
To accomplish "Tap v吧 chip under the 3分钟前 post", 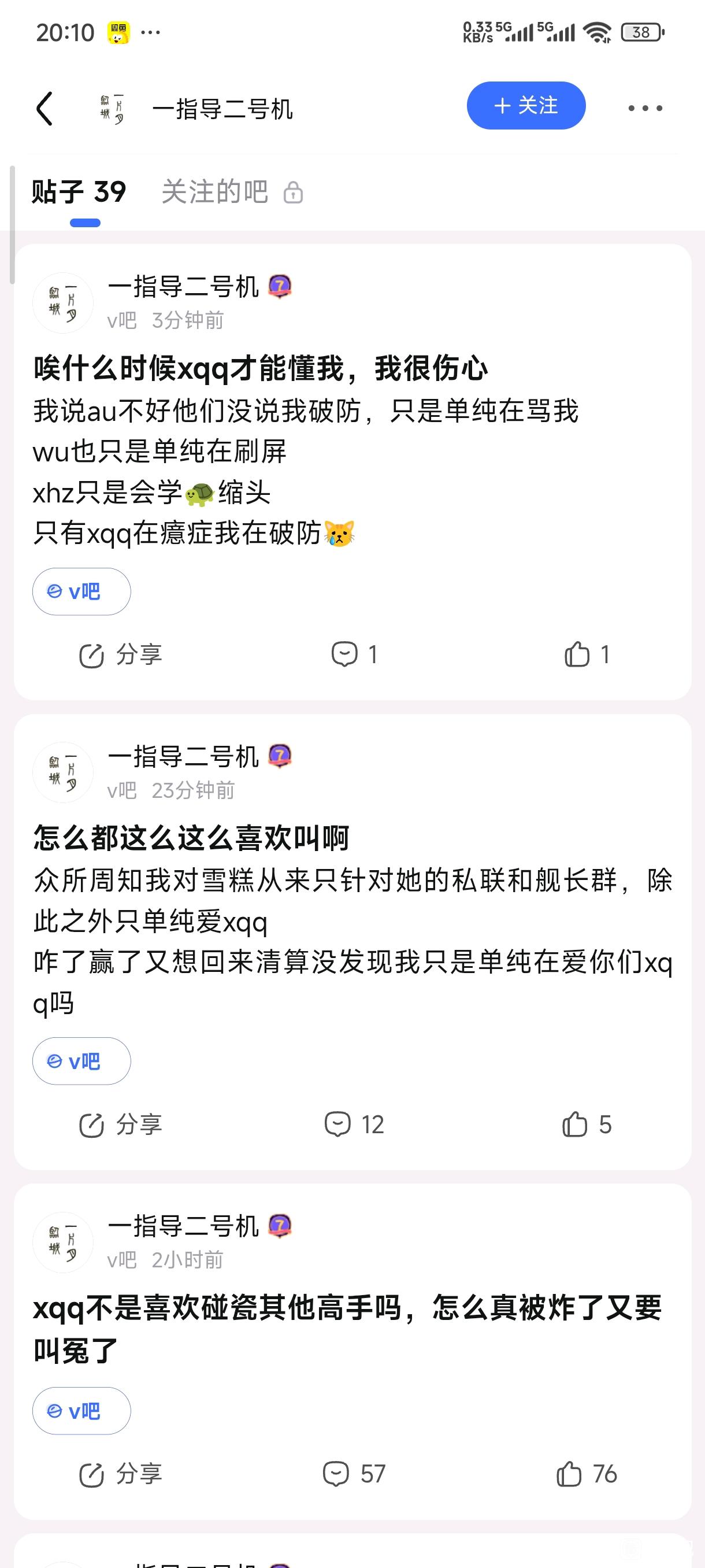I will 81,591.
